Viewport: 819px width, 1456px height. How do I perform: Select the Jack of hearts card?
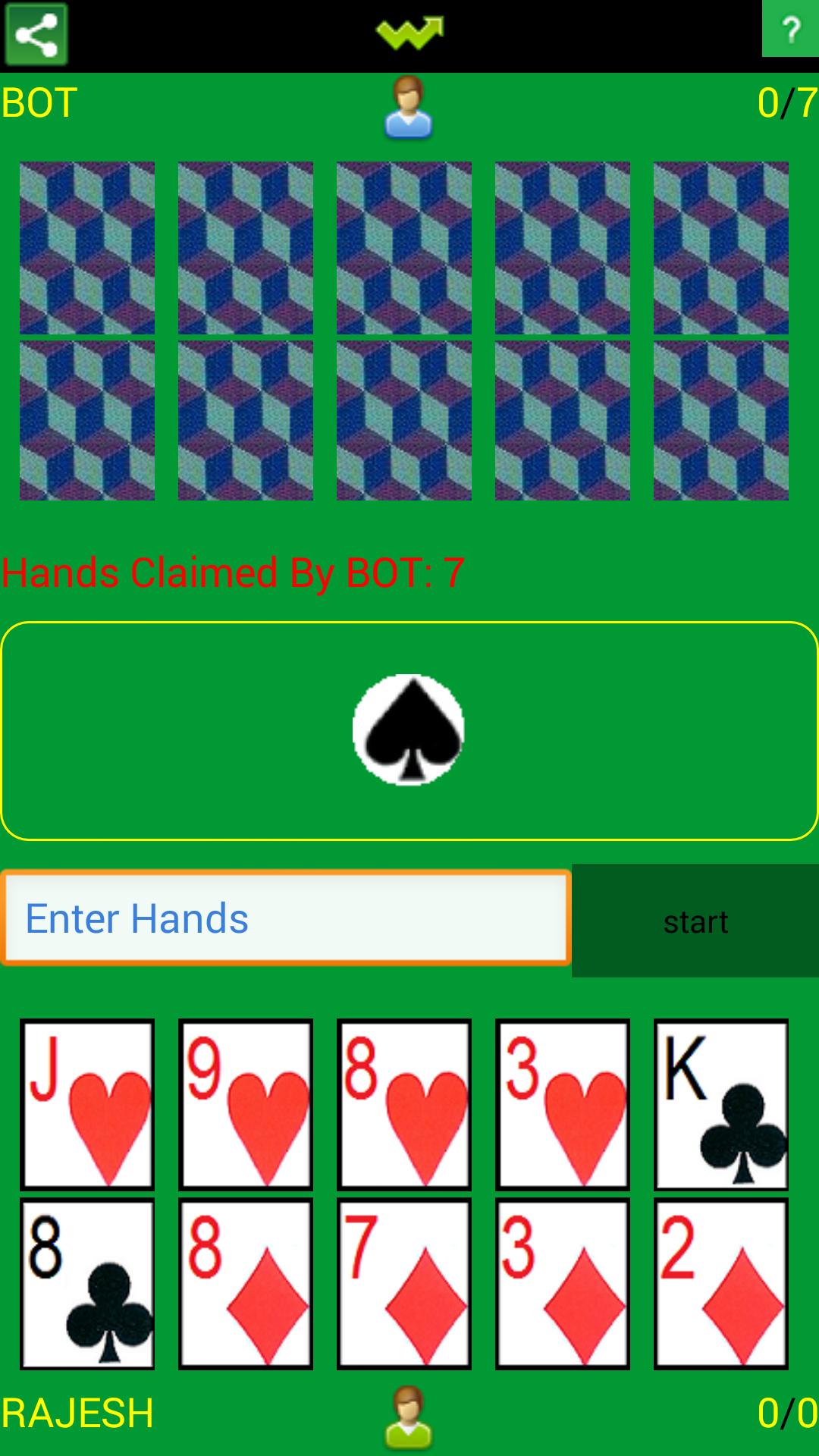[87, 1104]
